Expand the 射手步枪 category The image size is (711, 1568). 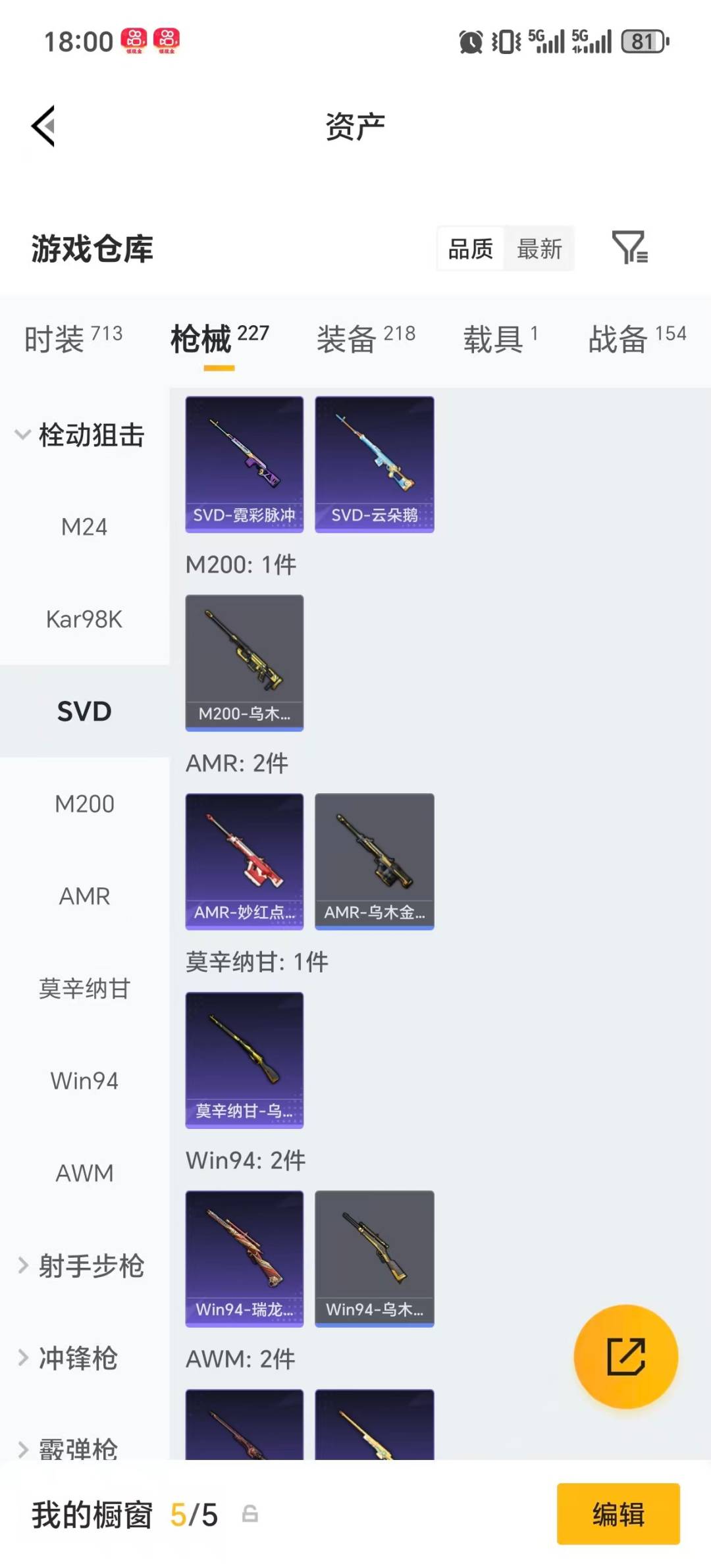[92, 1265]
